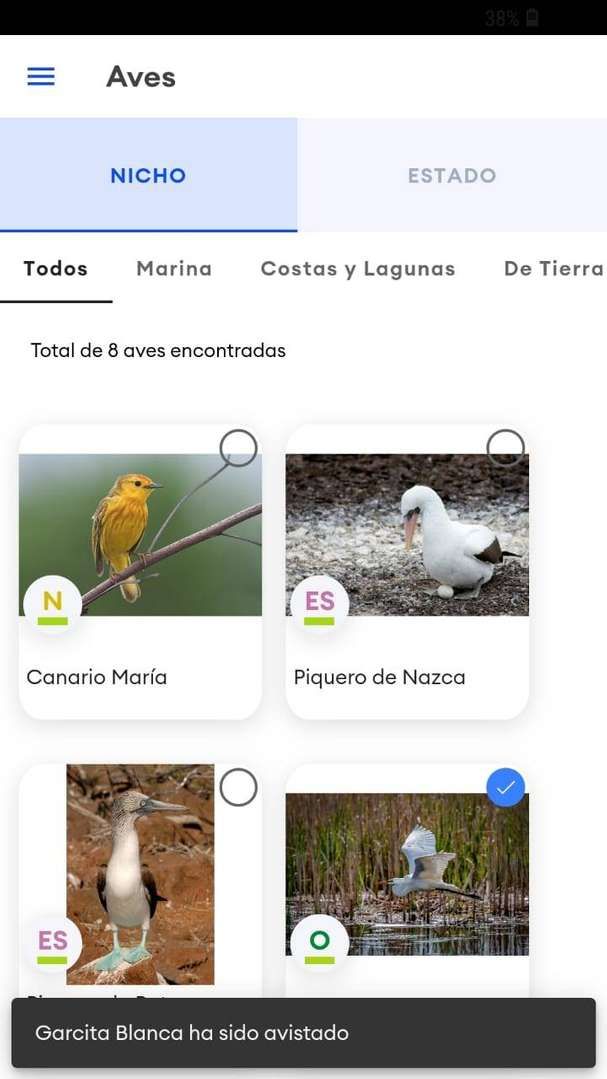Check the circle on the blue-footed booby card
The height and width of the screenshot is (1079, 607).
(238, 788)
